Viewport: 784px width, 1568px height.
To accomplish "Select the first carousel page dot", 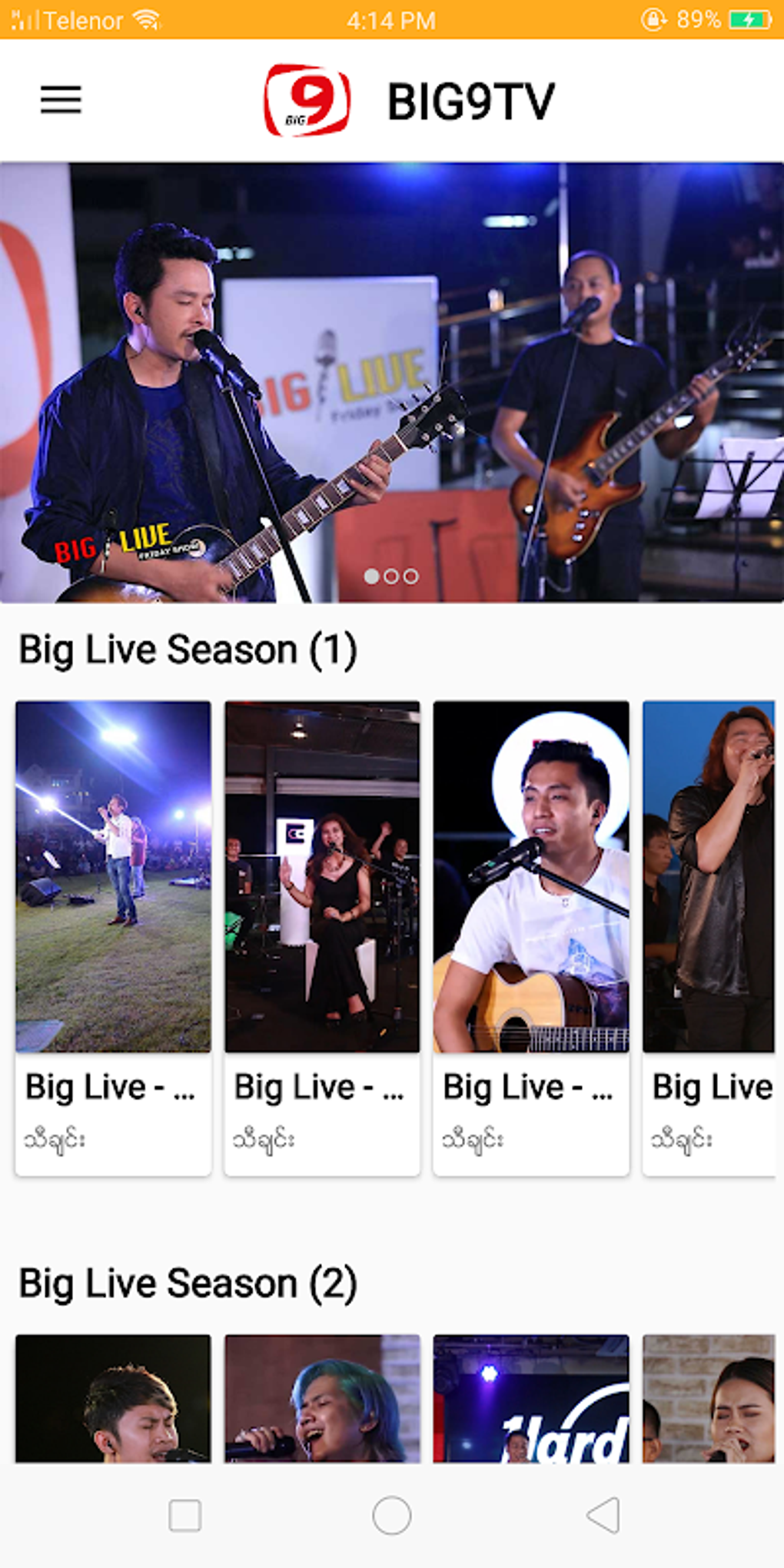I will click(373, 574).
